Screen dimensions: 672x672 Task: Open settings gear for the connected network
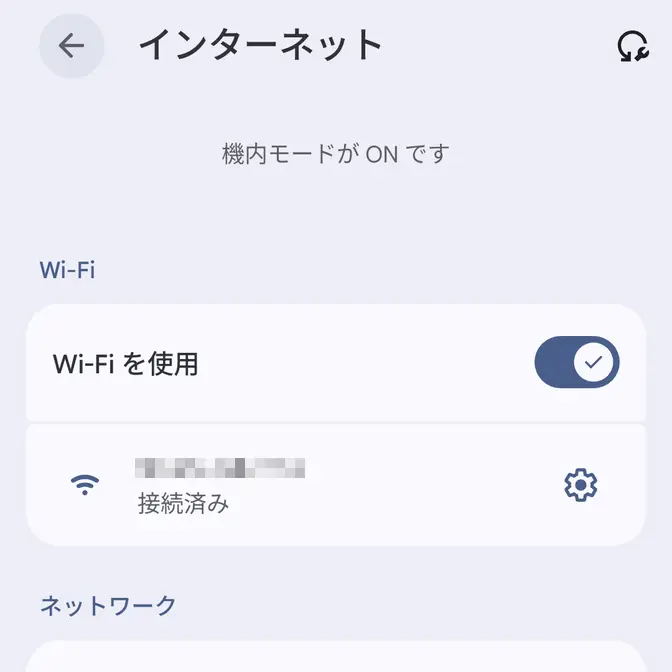point(581,485)
